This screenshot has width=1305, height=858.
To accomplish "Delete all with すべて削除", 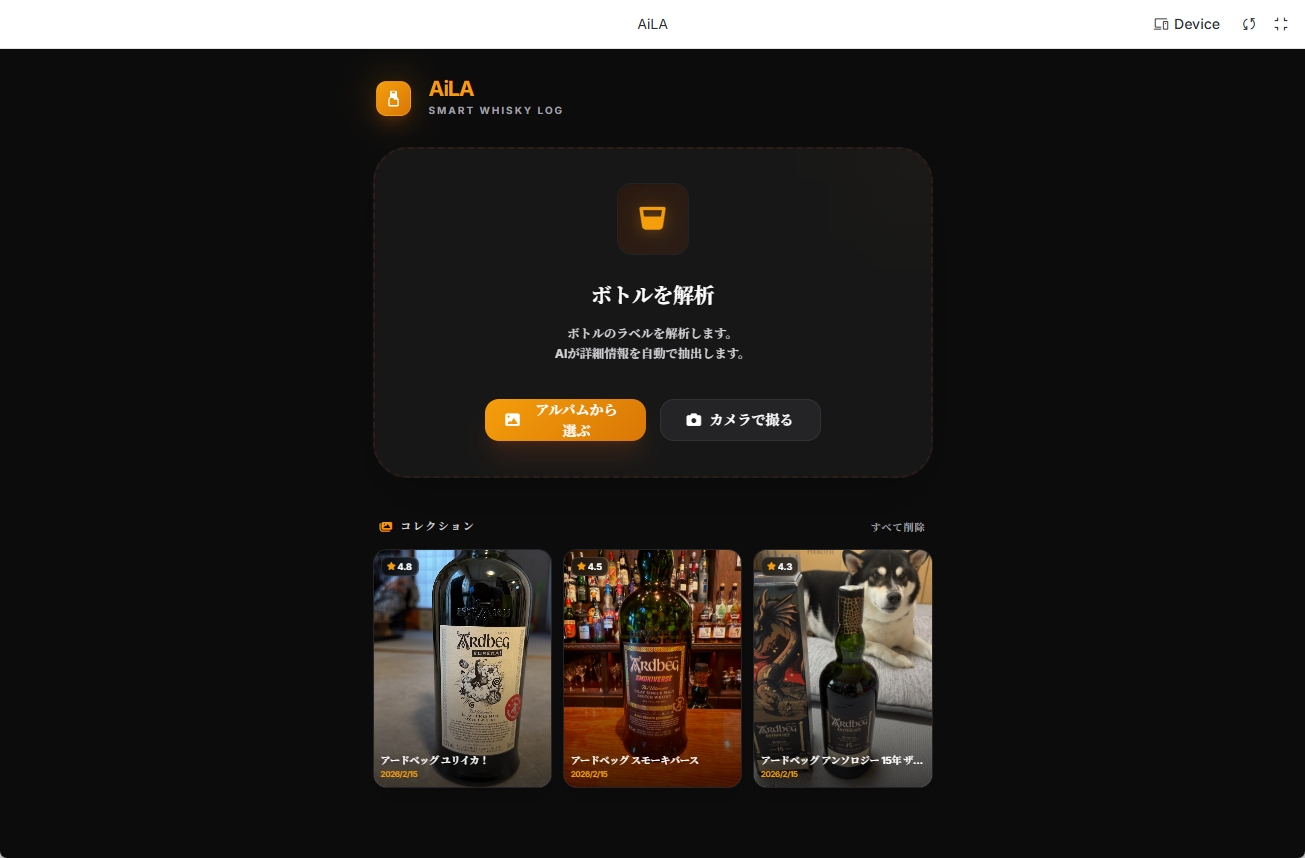I will click(x=897, y=527).
